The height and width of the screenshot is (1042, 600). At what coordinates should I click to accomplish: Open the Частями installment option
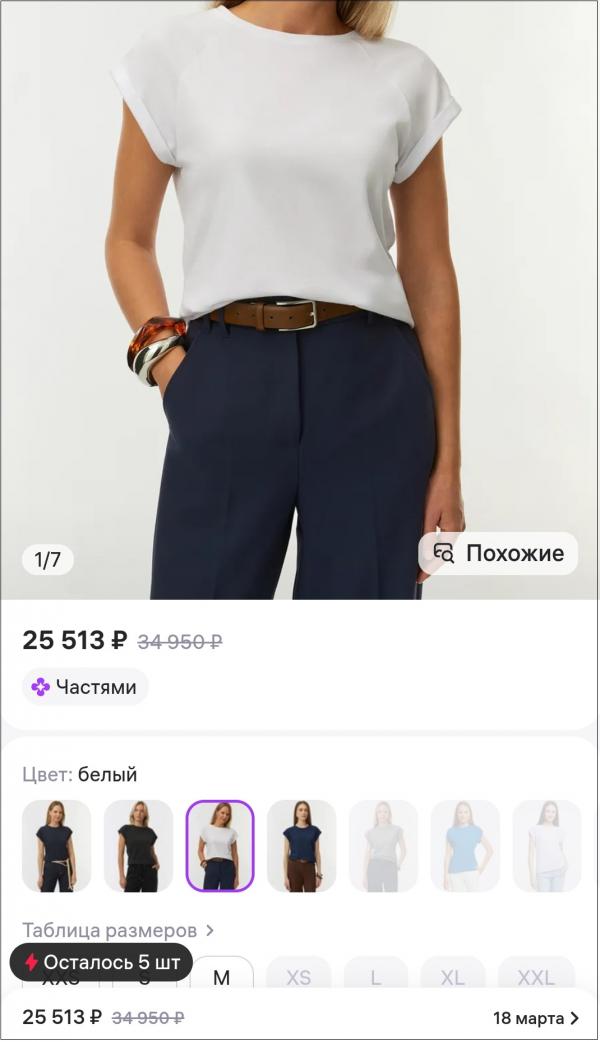pyautogui.click(x=85, y=687)
